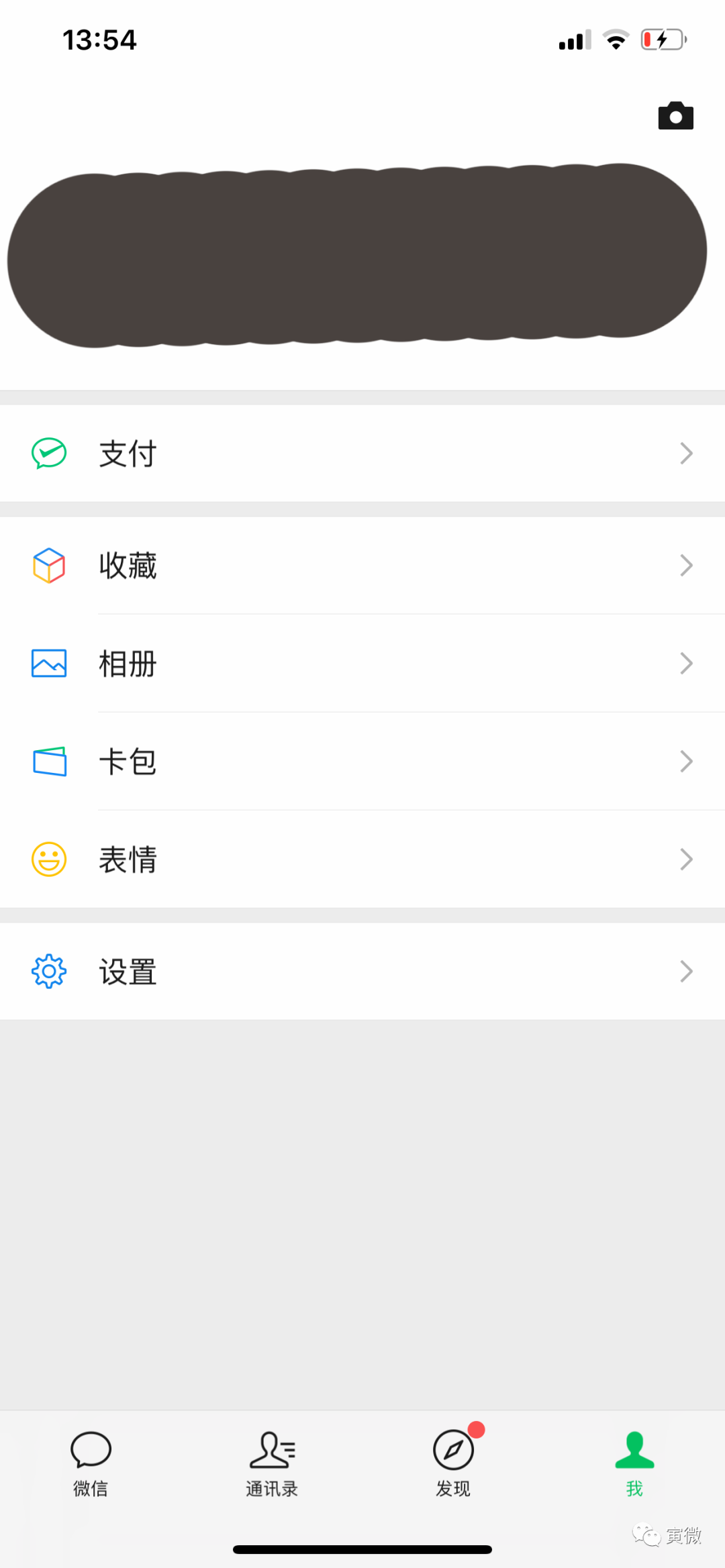Open the 支付 payment row

coord(362,454)
